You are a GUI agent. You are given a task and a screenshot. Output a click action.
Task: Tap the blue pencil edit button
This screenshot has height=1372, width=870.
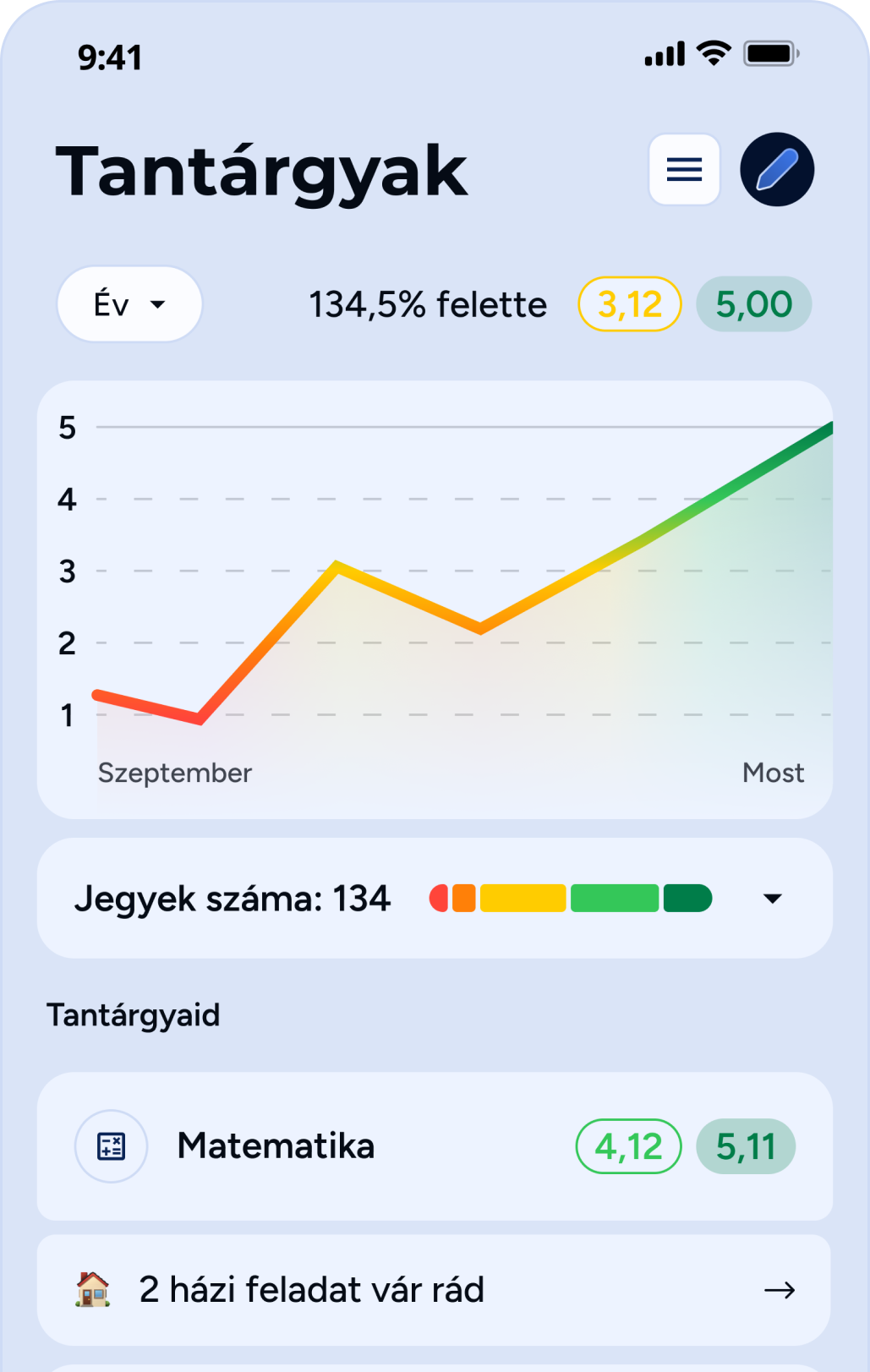pyautogui.click(x=777, y=170)
